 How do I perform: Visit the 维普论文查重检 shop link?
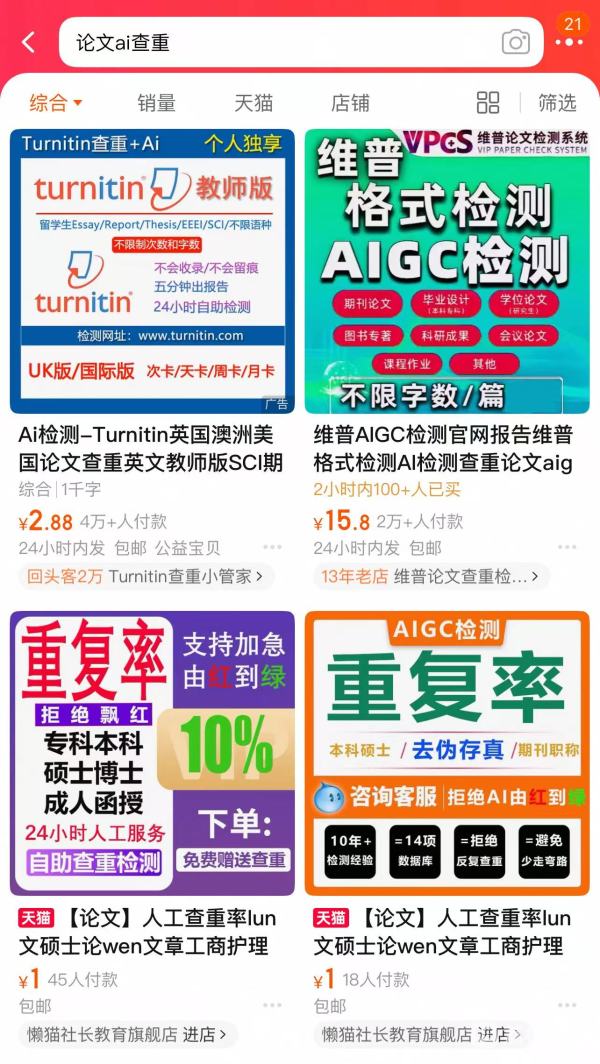431,576
